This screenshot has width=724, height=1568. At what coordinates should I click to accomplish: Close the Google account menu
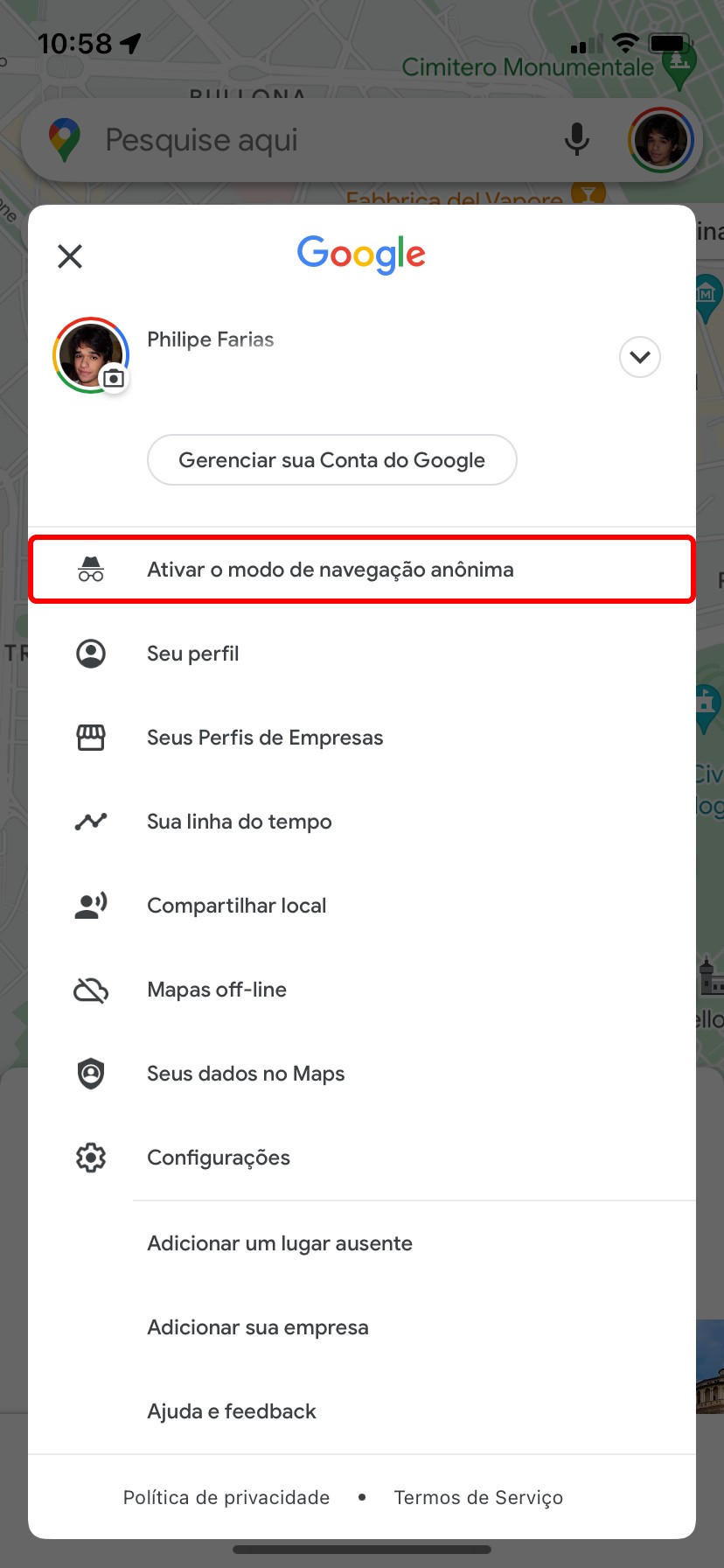(70, 256)
